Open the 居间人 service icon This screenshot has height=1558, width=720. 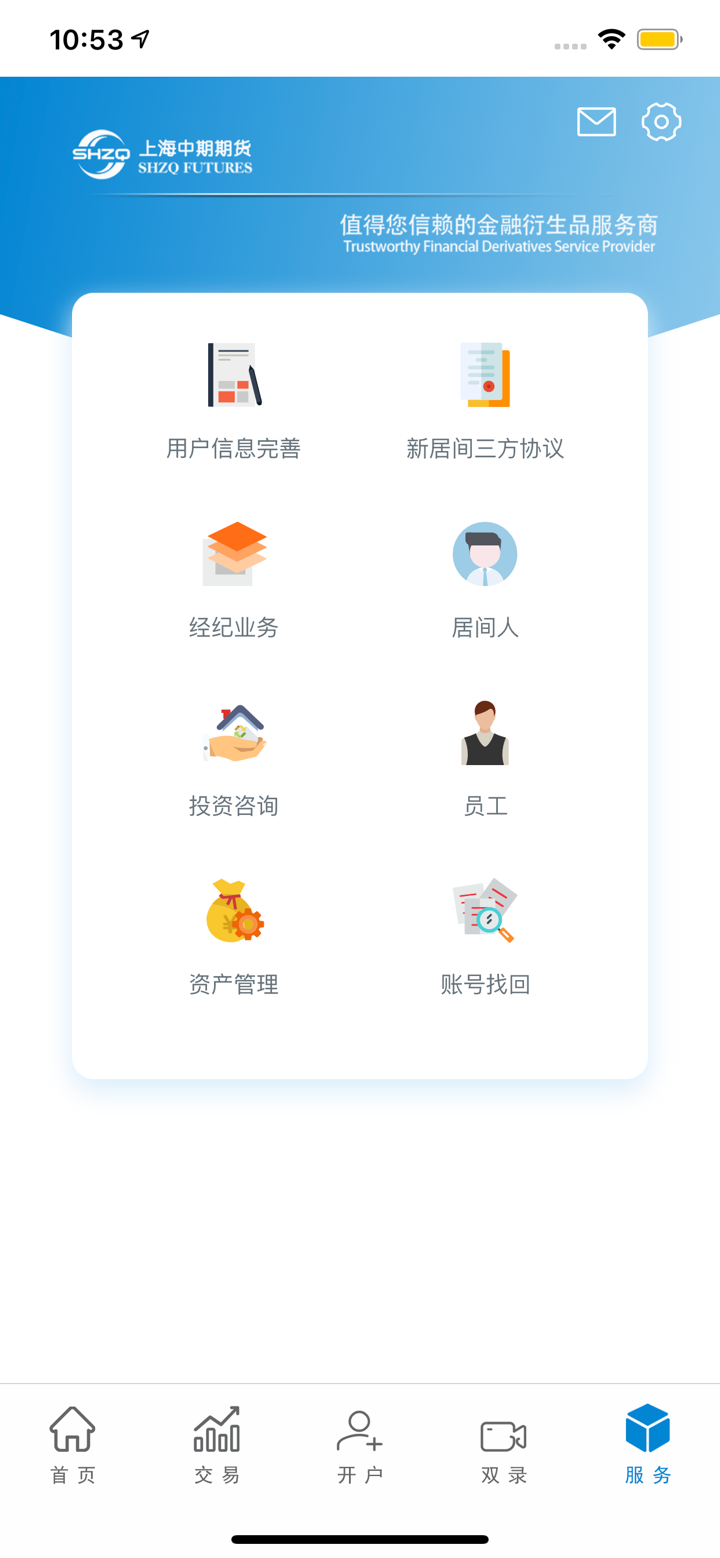click(485, 553)
